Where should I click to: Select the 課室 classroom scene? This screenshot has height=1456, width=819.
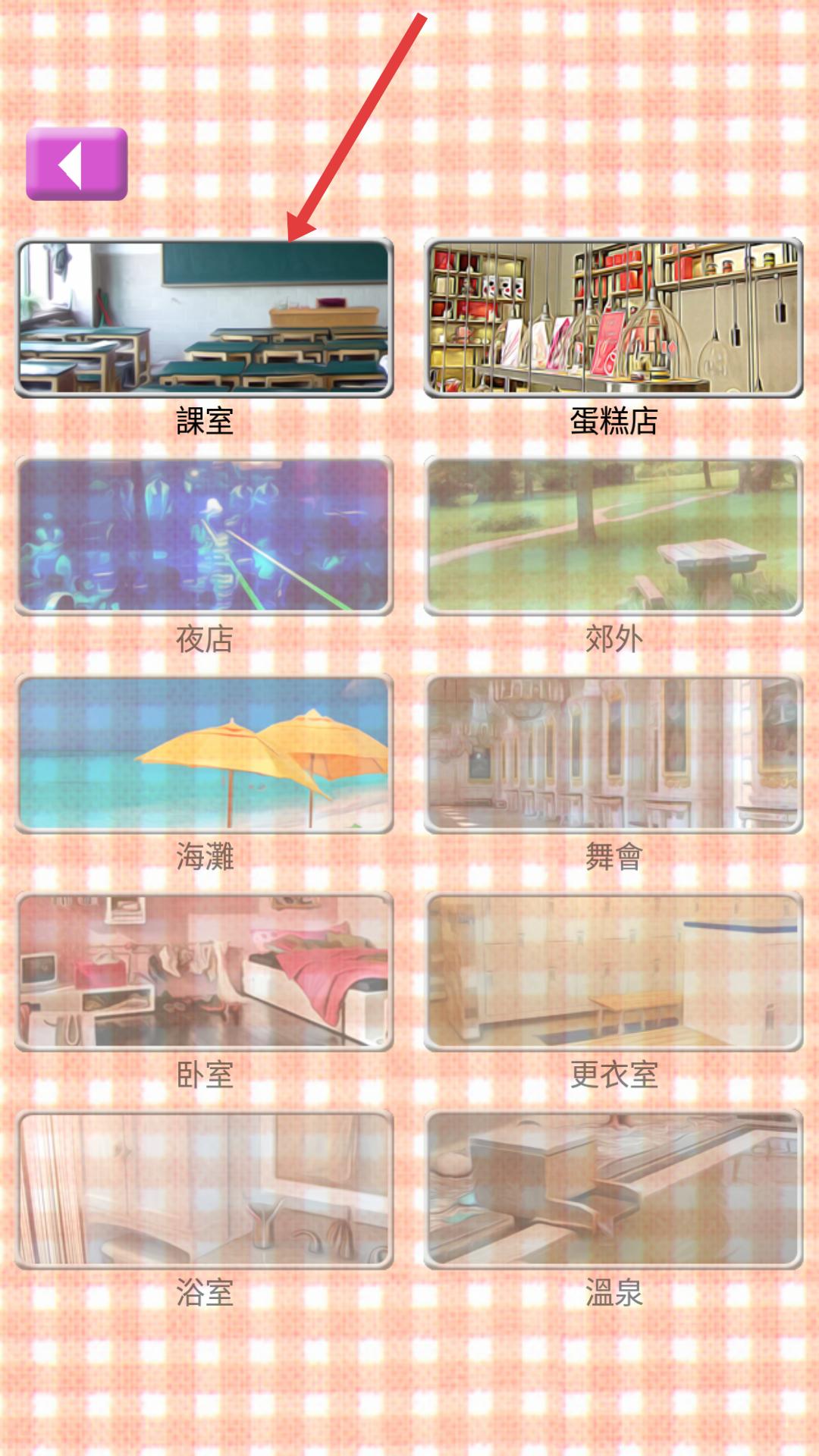click(204, 318)
